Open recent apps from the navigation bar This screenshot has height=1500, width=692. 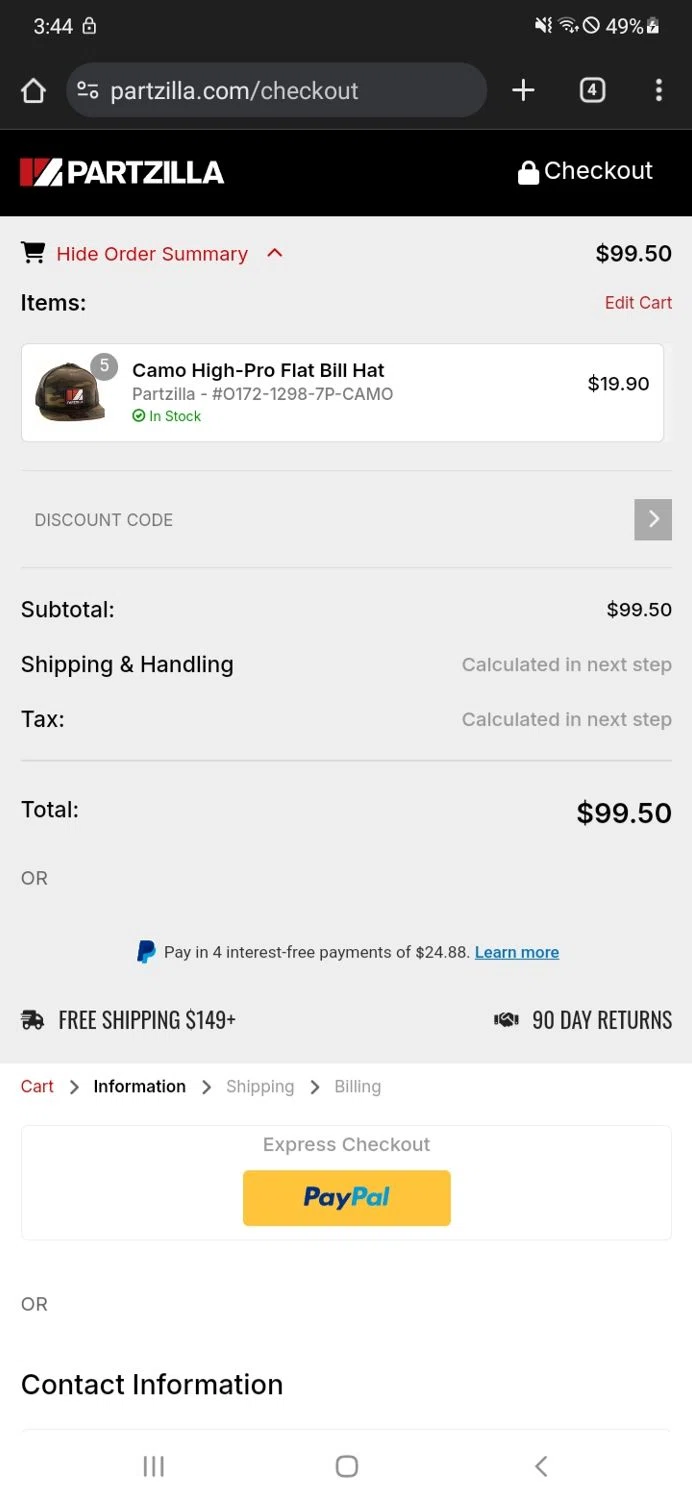click(x=153, y=1466)
